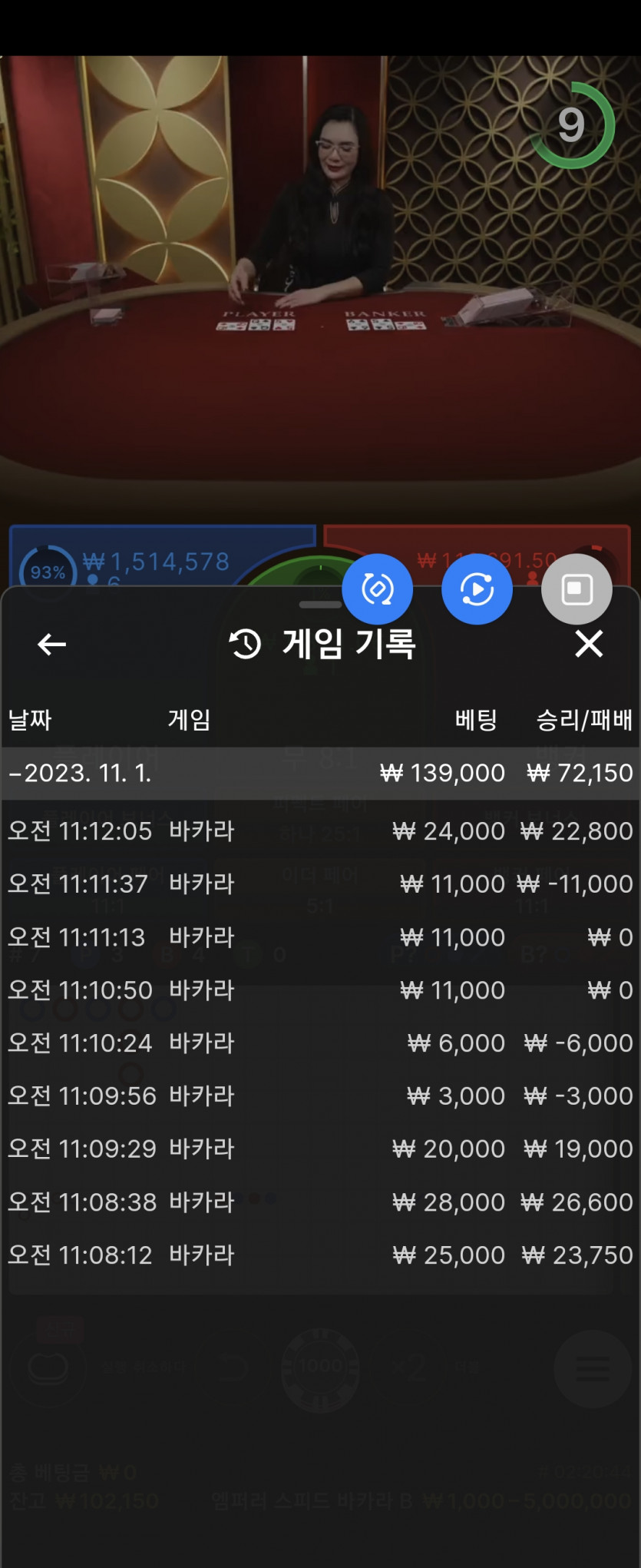
Task: Open the 오전 11:08:12 바카라 record
Action: [x=320, y=1255]
